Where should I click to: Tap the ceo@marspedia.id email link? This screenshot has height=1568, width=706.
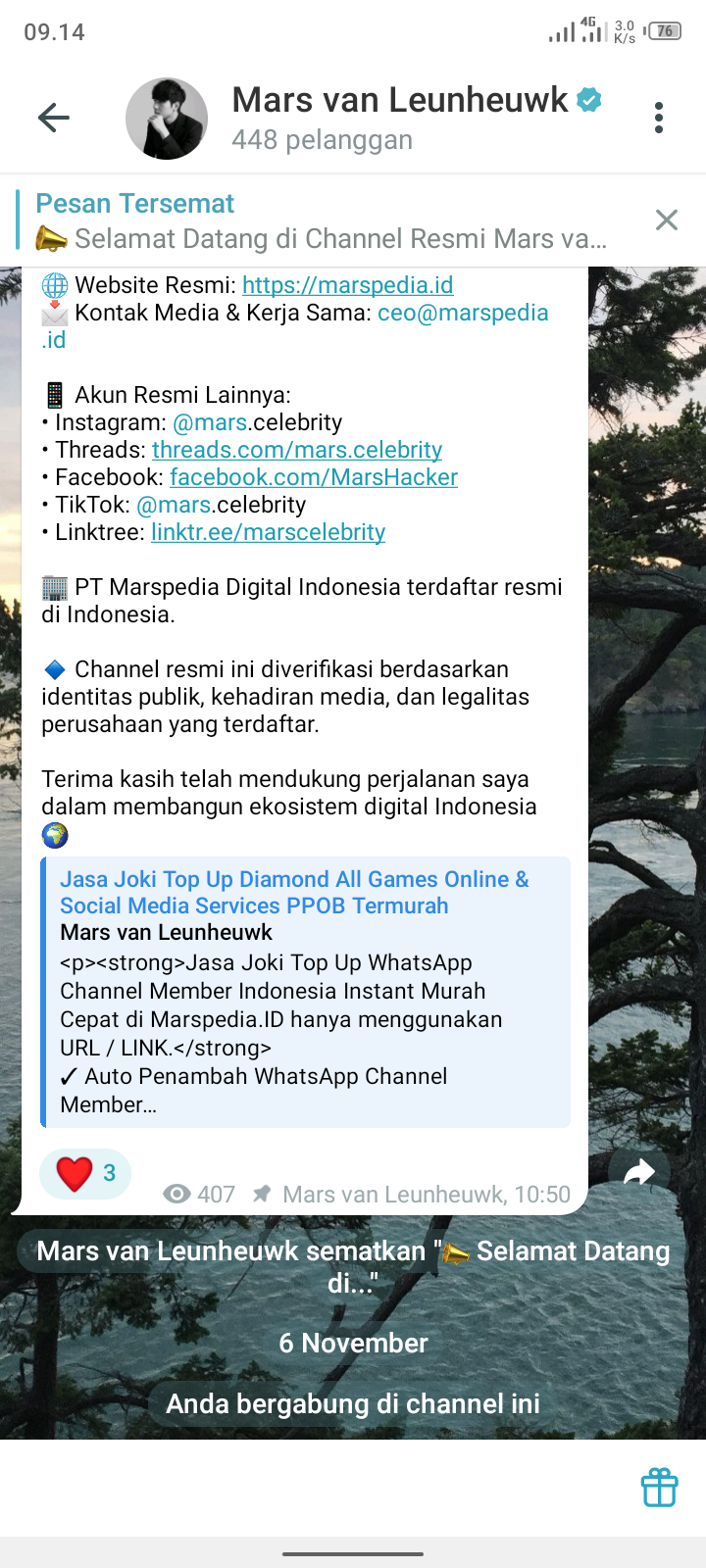(x=463, y=313)
